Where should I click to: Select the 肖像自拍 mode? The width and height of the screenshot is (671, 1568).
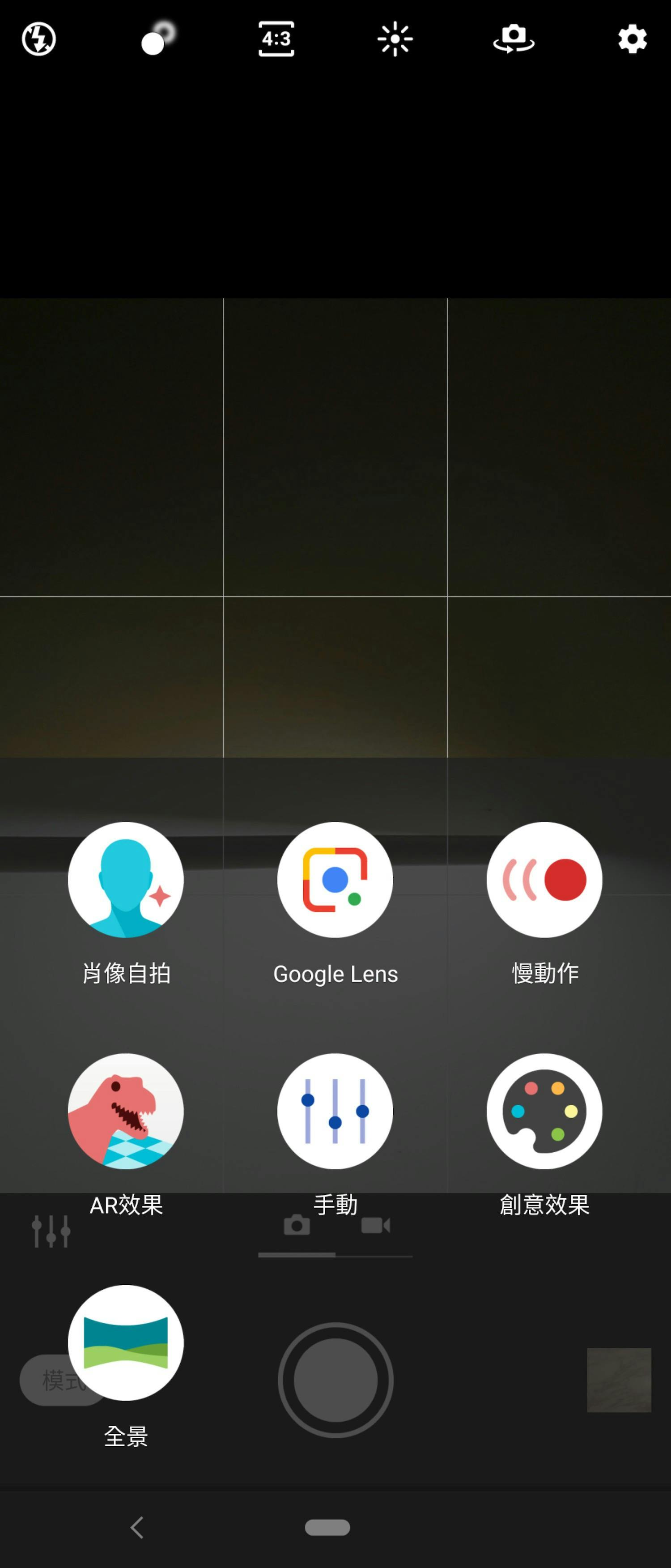[126, 880]
